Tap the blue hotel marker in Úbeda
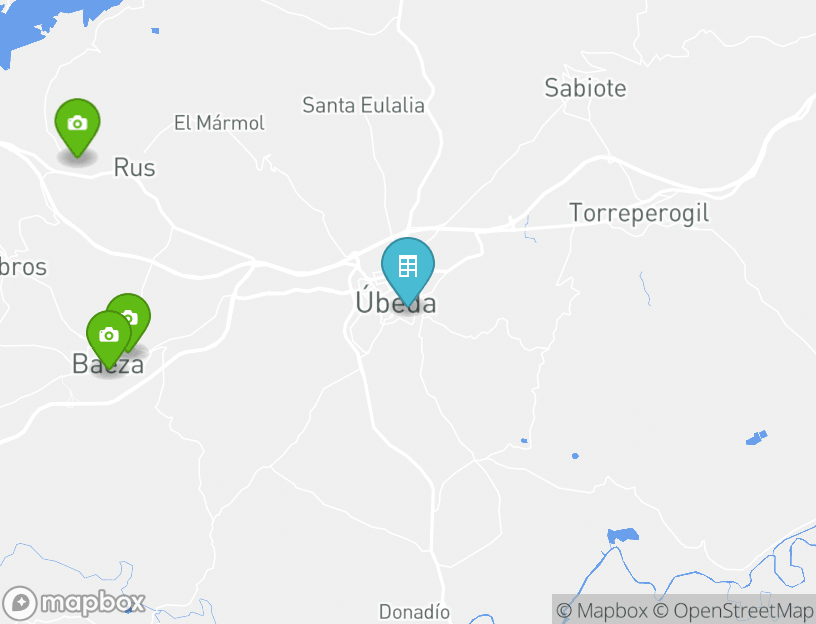The height and width of the screenshot is (624, 816). pos(407,266)
